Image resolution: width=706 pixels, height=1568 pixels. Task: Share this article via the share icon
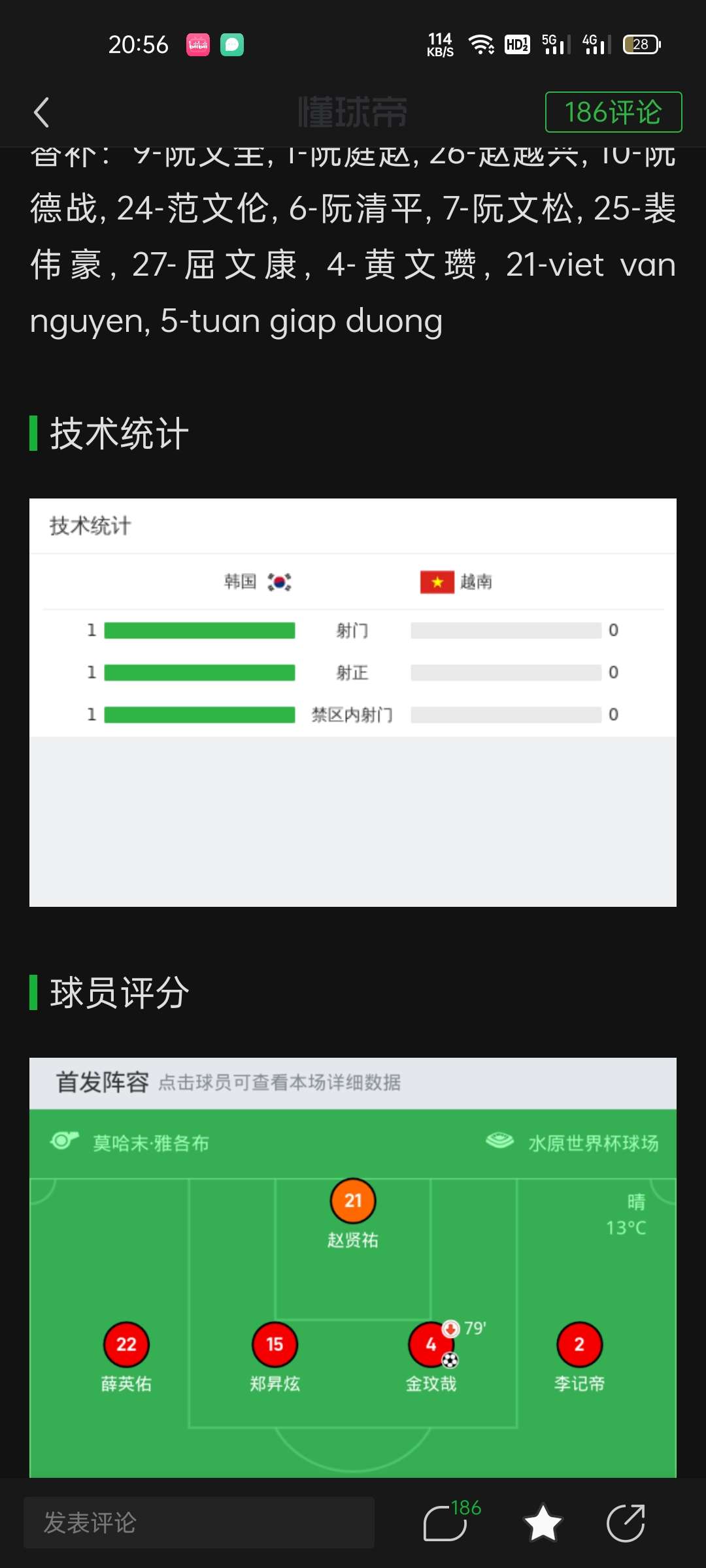coord(626,1522)
